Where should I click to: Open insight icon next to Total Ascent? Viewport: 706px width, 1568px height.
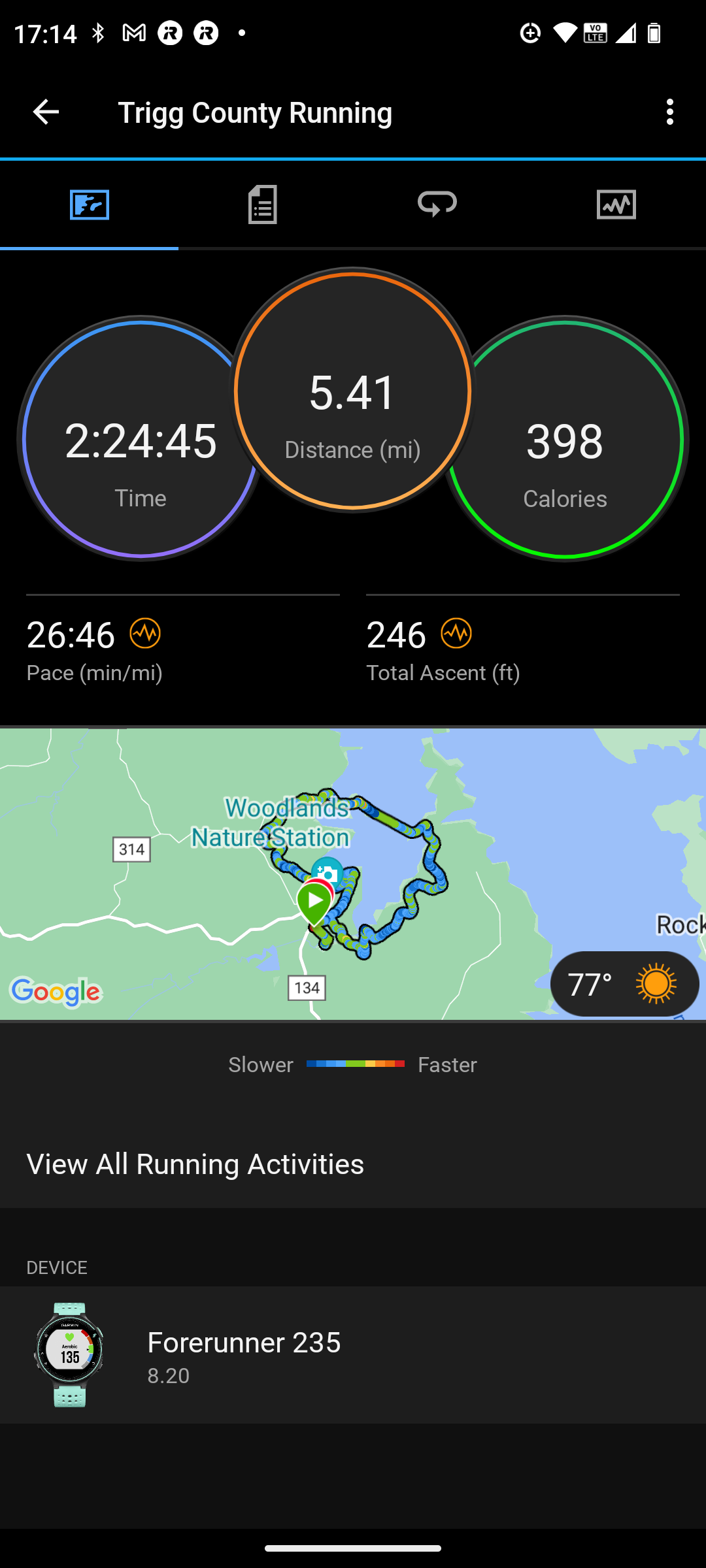(x=456, y=634)
